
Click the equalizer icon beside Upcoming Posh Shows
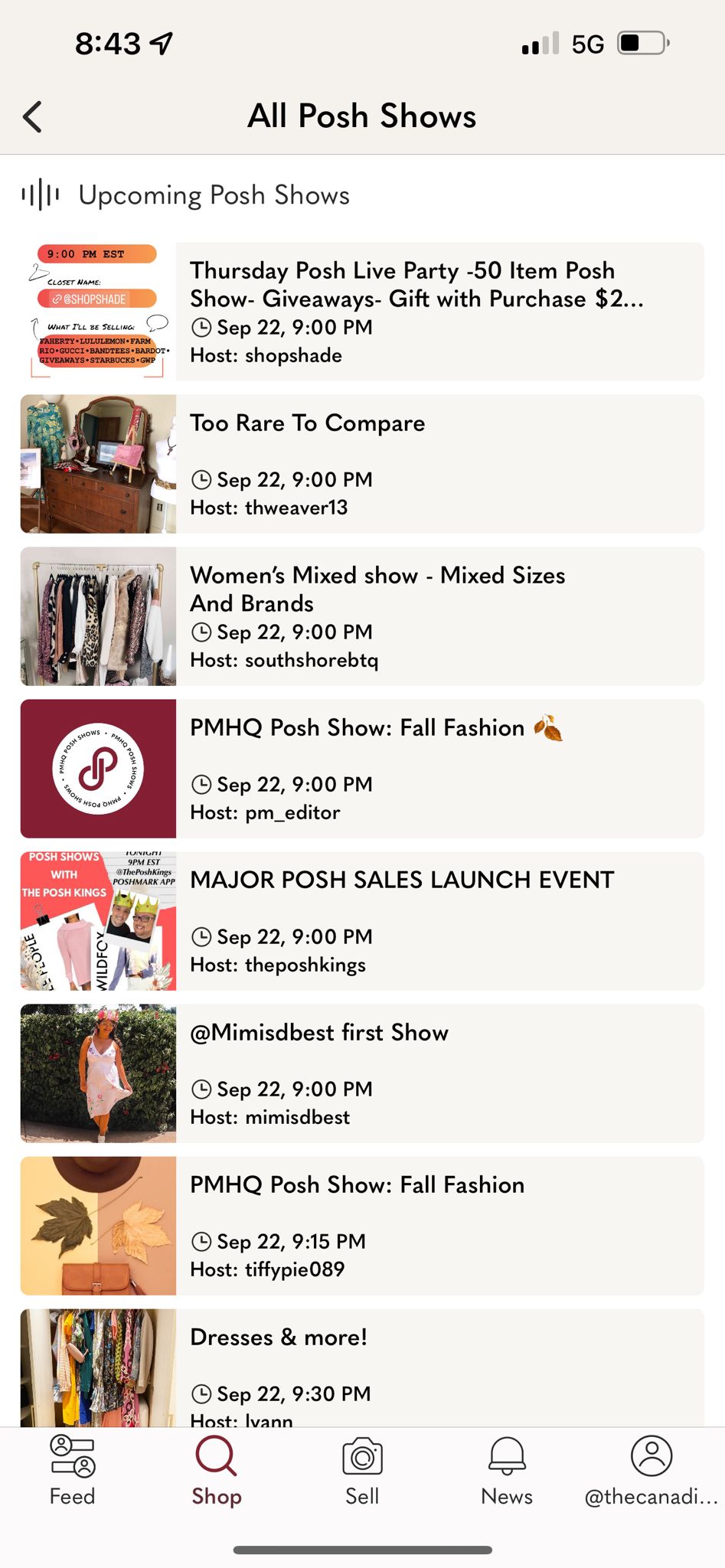[x=39, y=195]
